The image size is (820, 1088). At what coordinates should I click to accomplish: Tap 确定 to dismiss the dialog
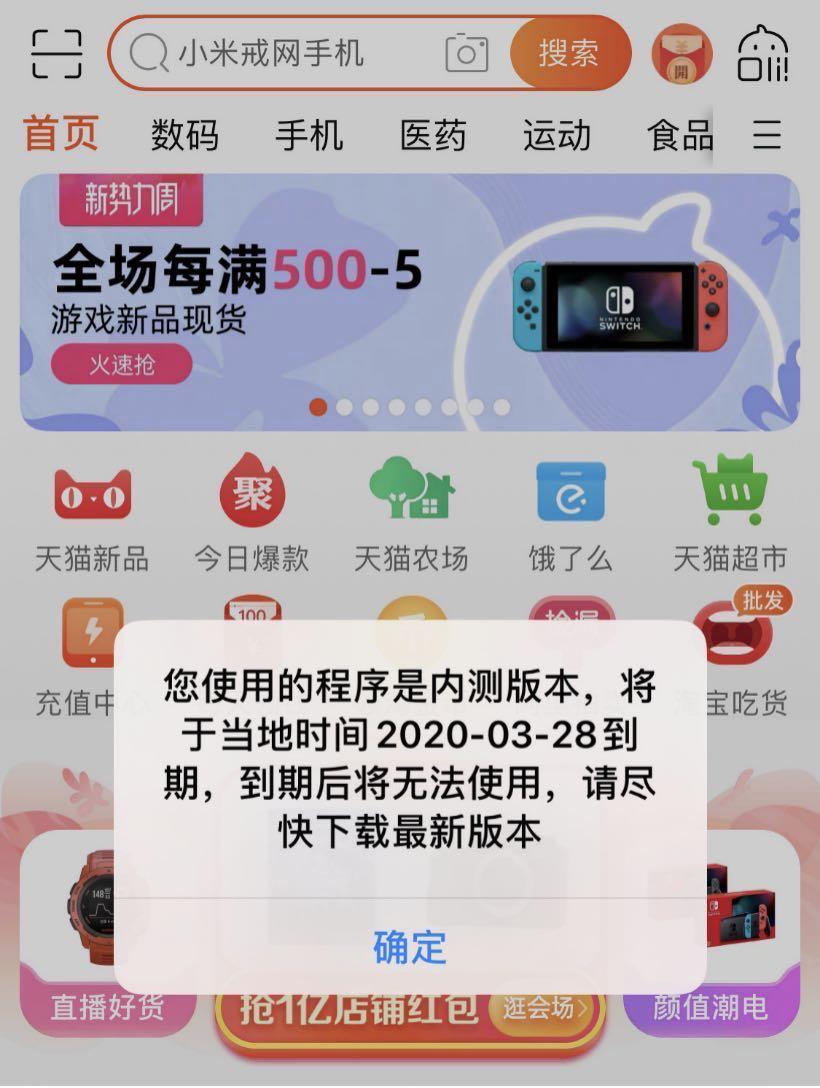[x=409, y=946]
